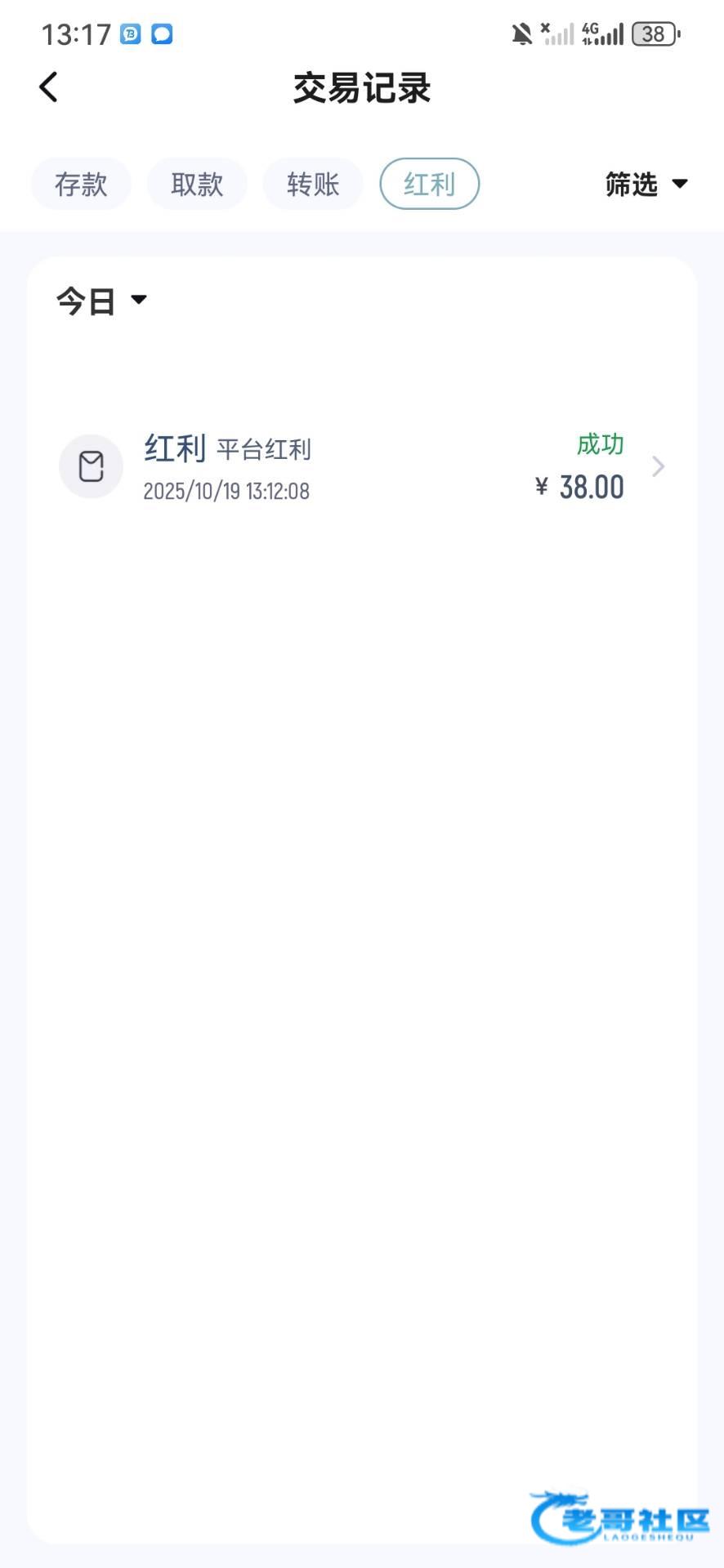
Task: Switch to the 取款 filter chip
Action: (x=197, y=184)
